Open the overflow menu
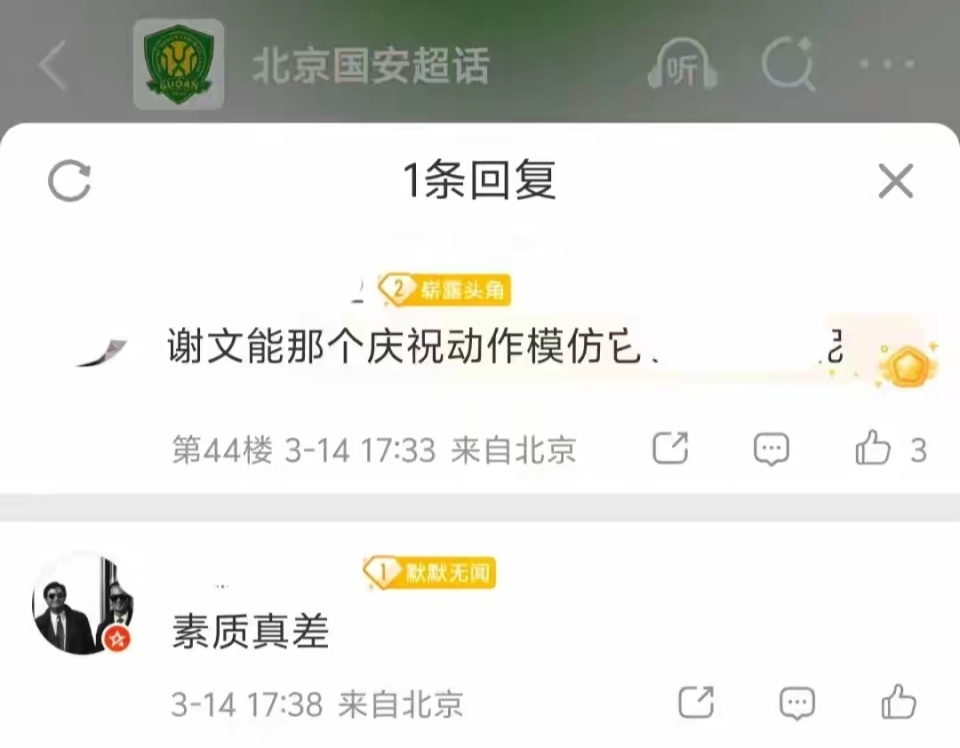960x748 pixels. (x=887, y=66)
